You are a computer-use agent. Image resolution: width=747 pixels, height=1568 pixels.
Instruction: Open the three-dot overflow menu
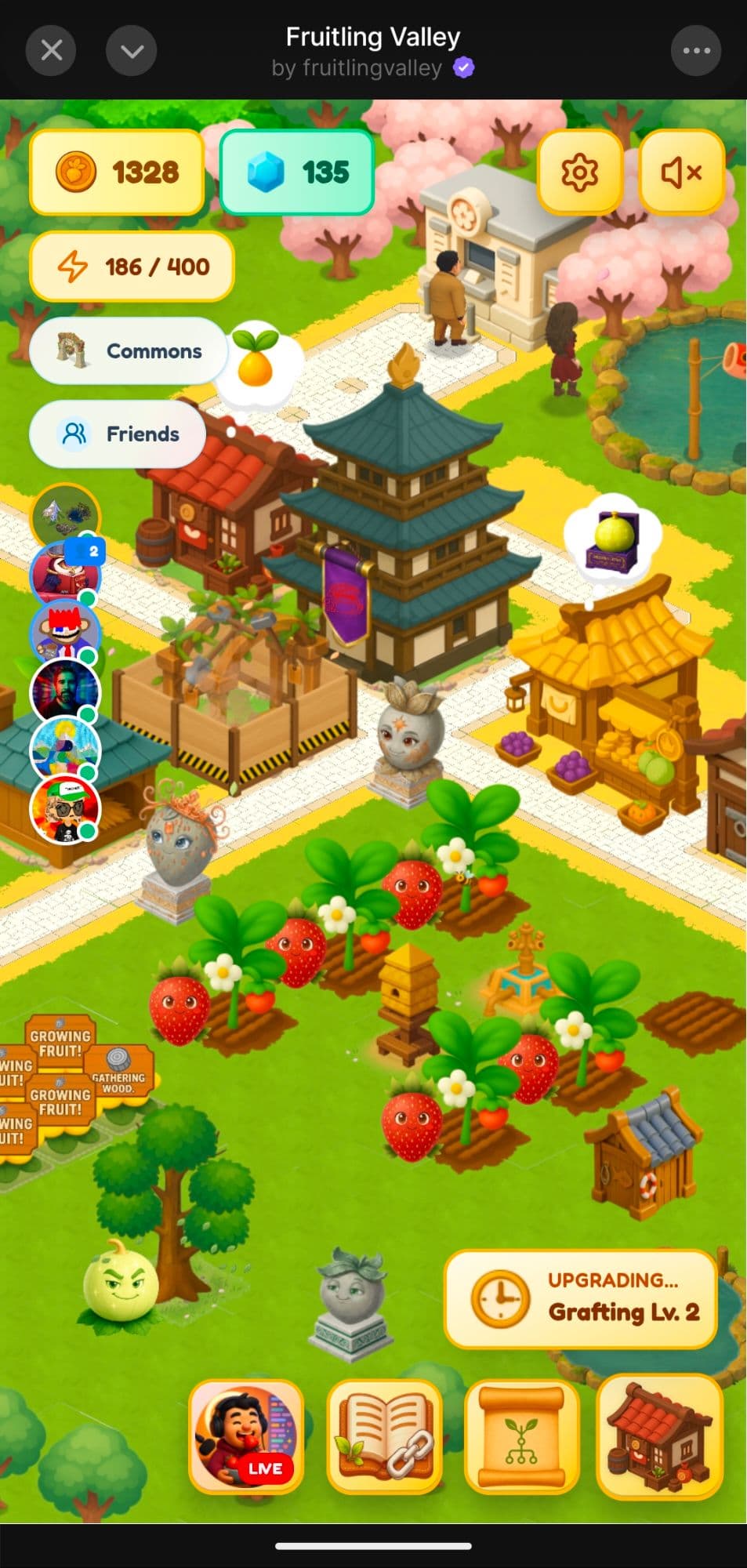[x=695, y=51]
